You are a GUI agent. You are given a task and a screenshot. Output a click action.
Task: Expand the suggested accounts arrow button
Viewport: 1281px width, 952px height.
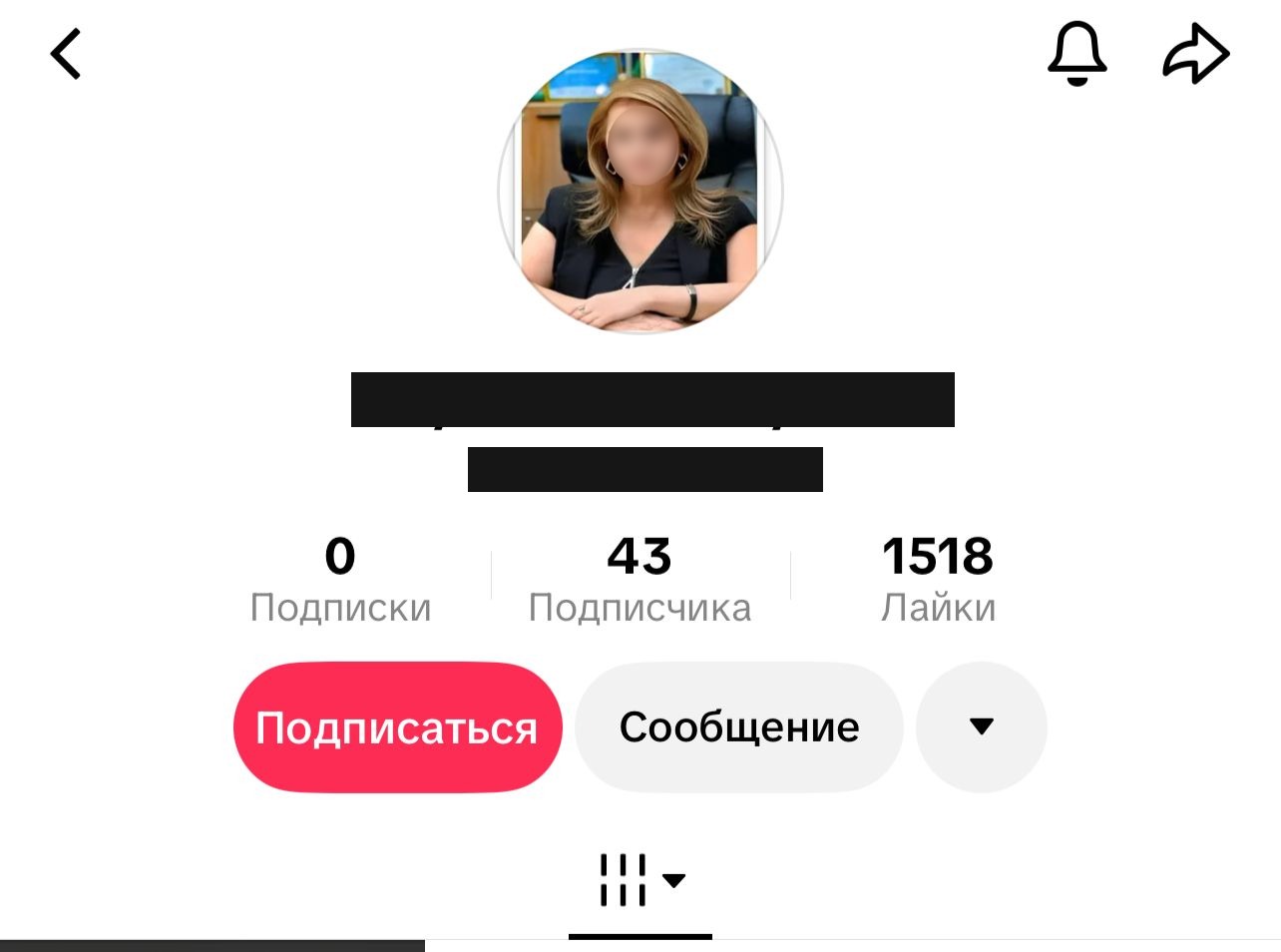[x=982, y=727]
